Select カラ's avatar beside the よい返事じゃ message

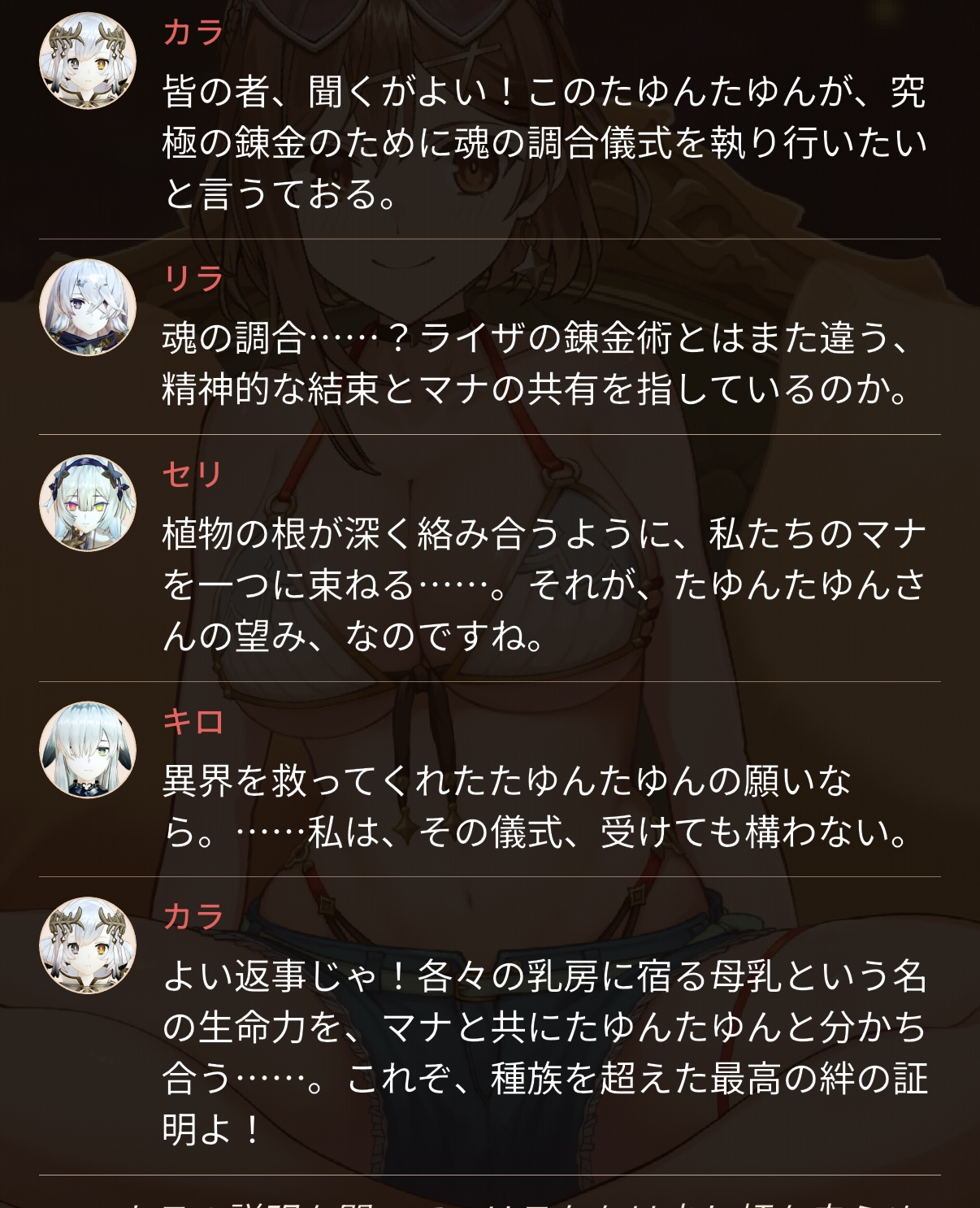tap(88, 945)
